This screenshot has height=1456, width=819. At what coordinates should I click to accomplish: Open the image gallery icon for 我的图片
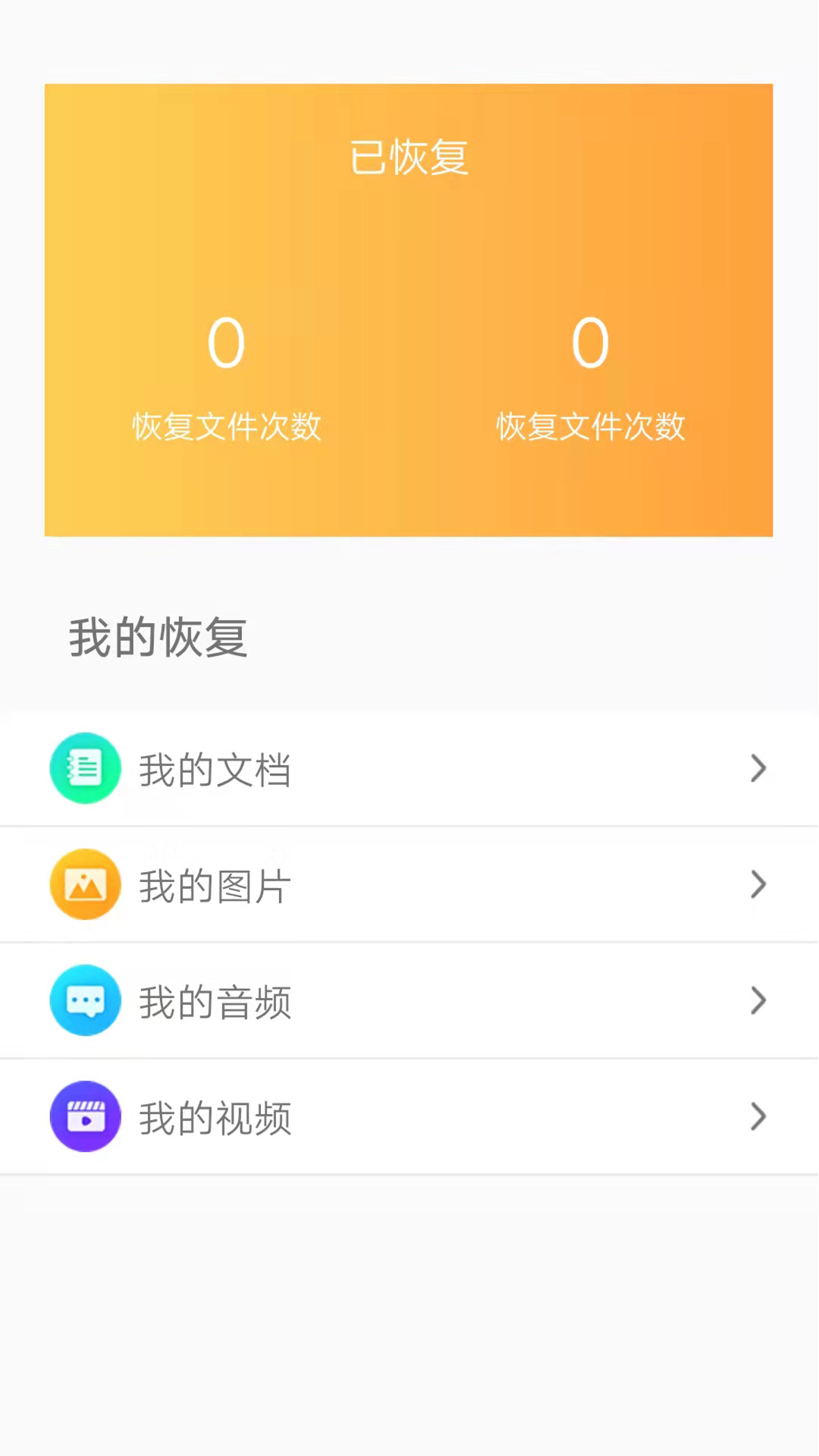point(85,884)
